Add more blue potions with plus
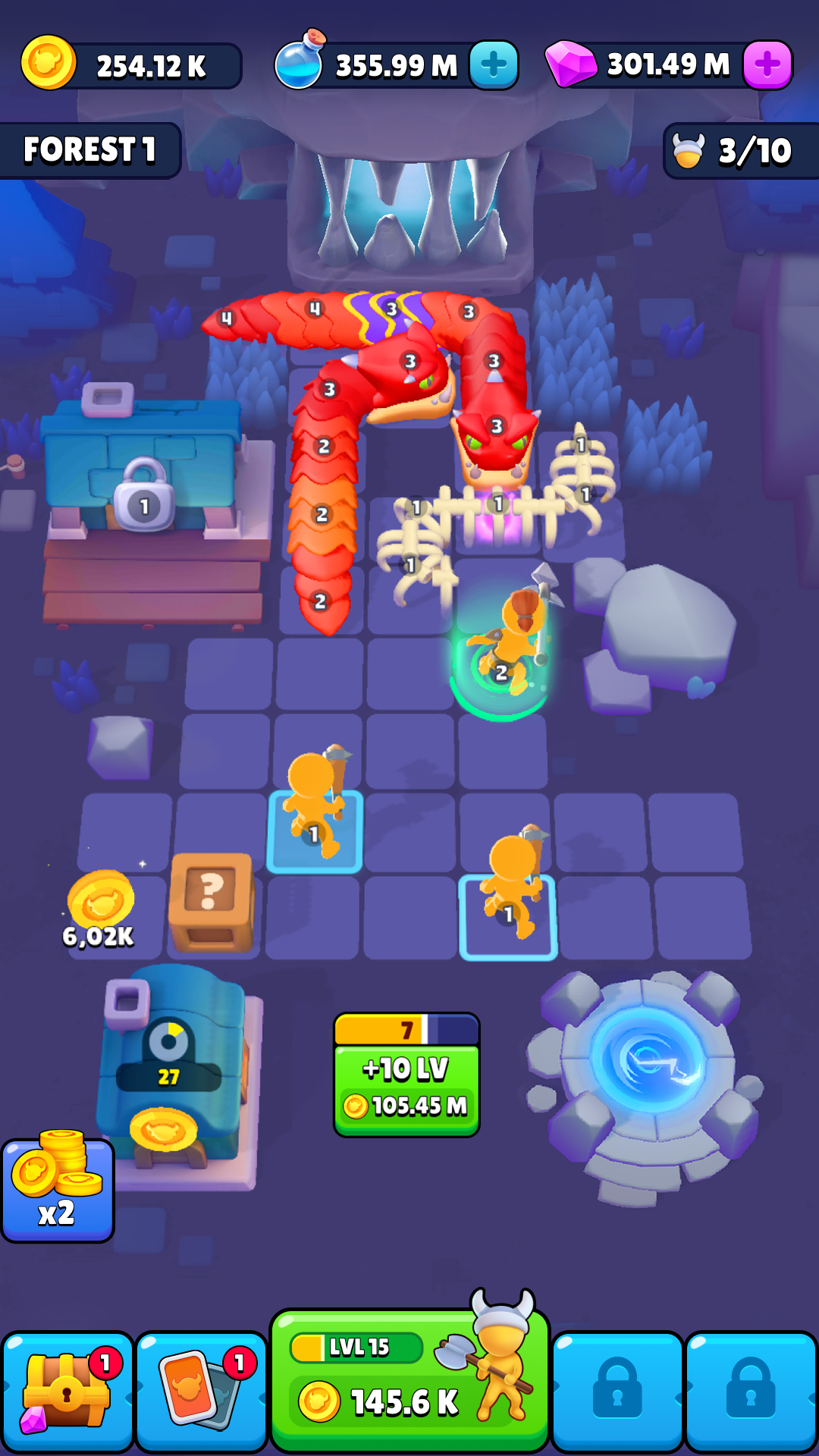The height and width of the screenshot is (1456, 819). click(x=494, y=65)
